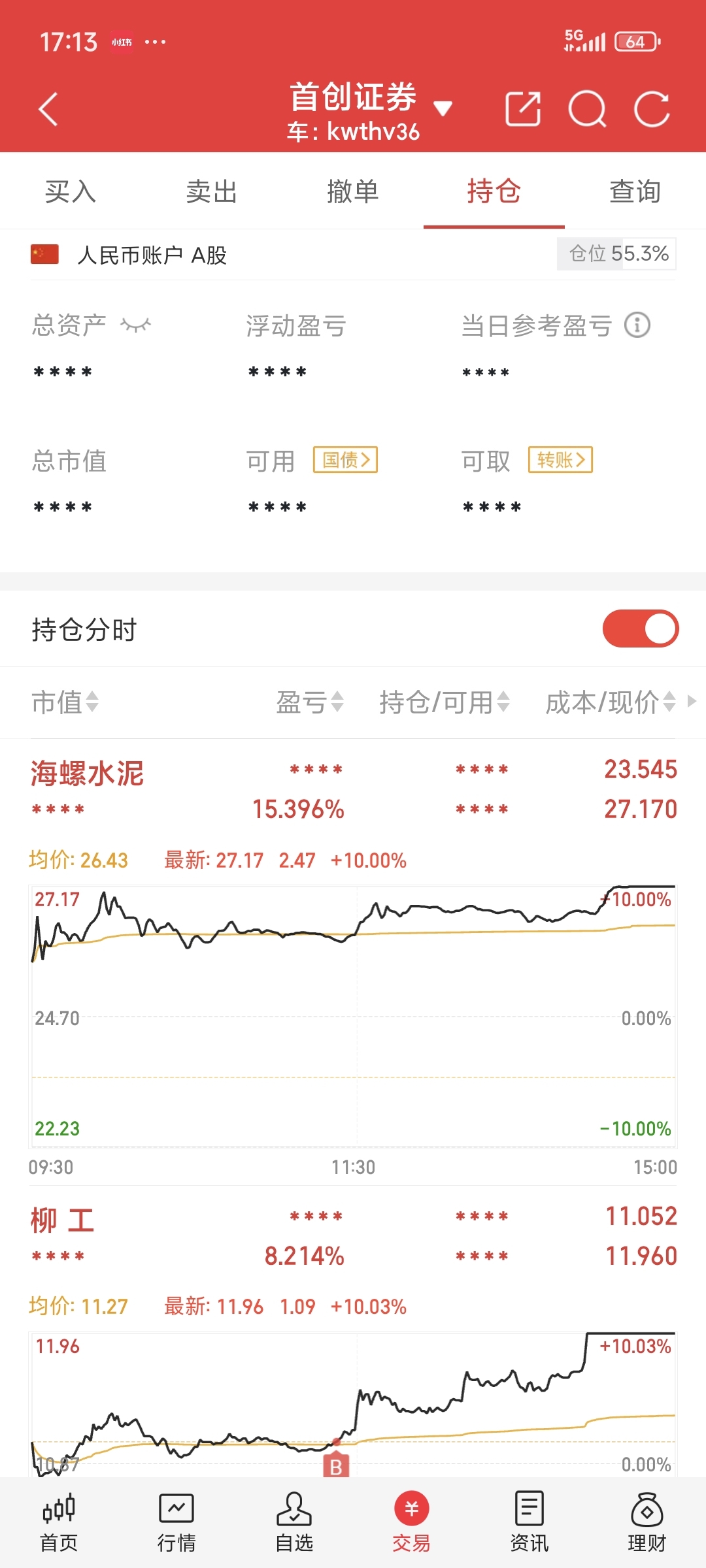Open info icon beside 当日参考盈亏
Screen dimensions: 706x1568
[x=637, y=325]
